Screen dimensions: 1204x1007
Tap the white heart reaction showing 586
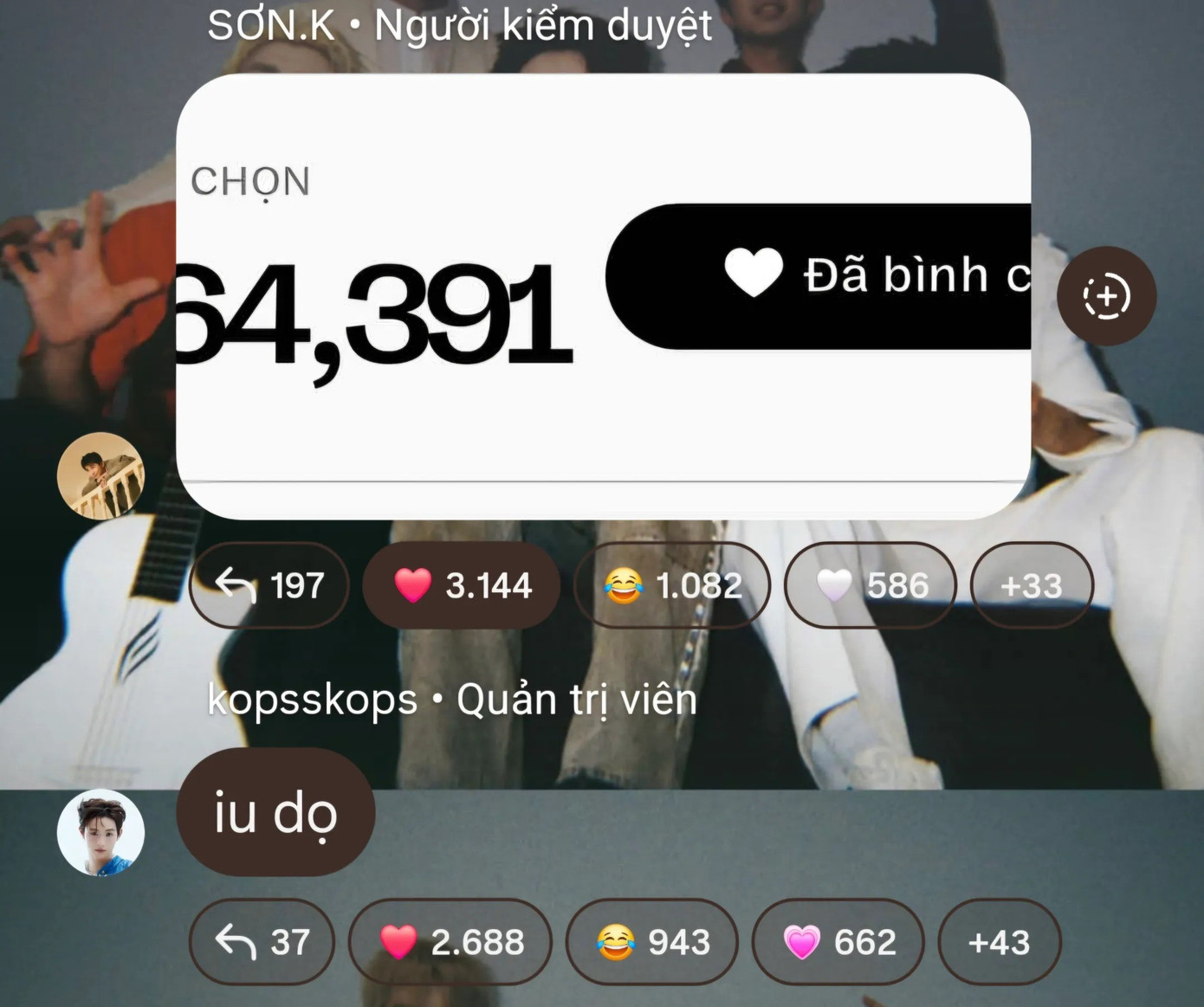pyautogui.click(x=871, y=585)
